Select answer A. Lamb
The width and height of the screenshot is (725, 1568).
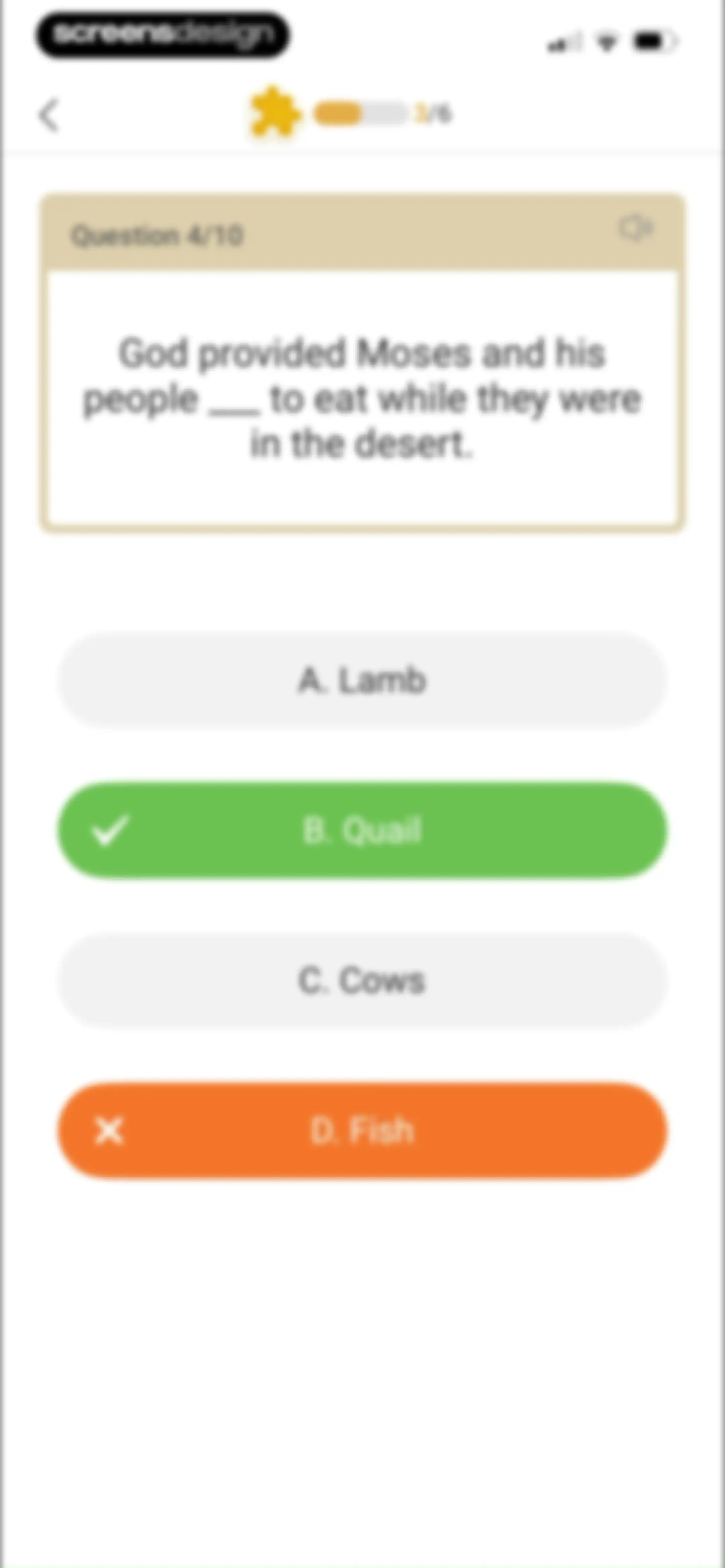point(362,681)
